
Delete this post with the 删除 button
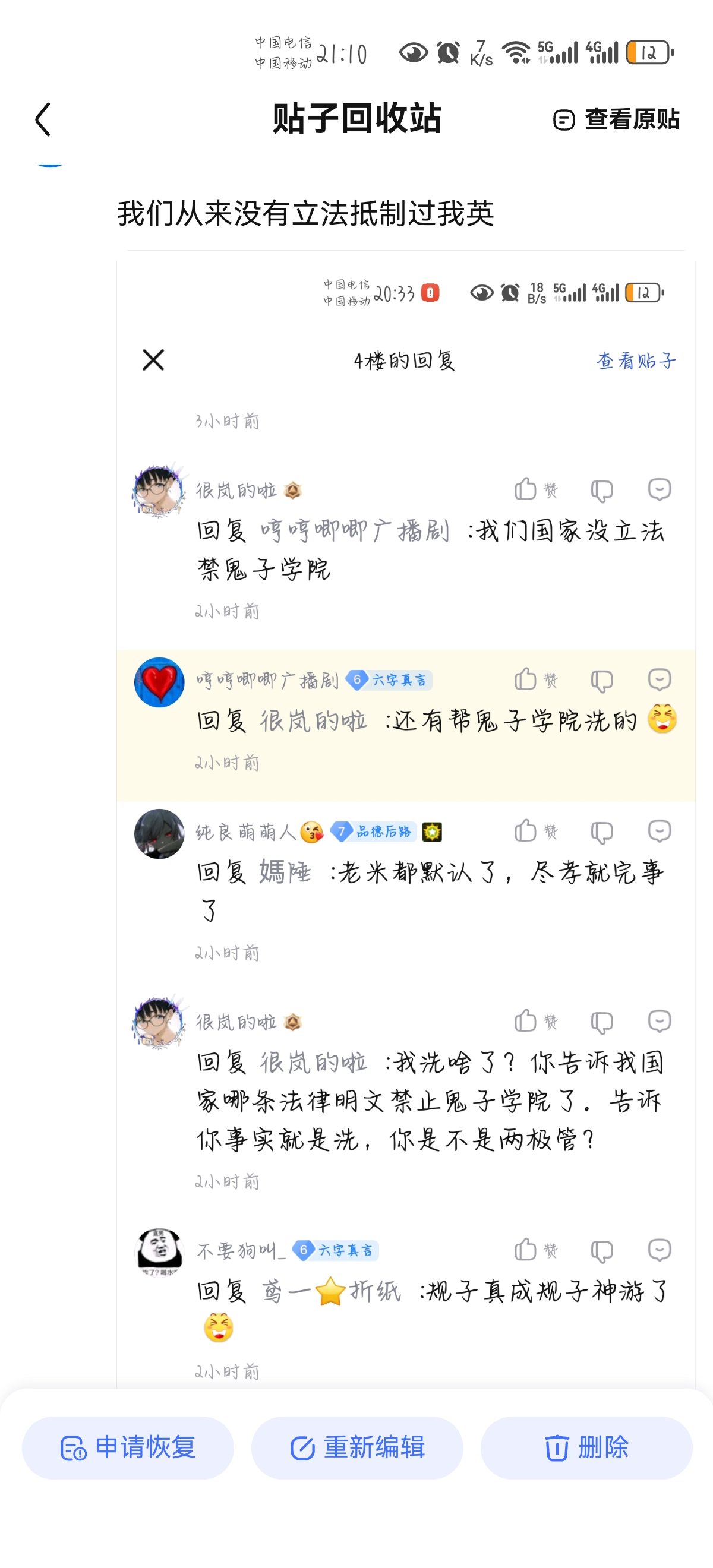point(586,1447)
